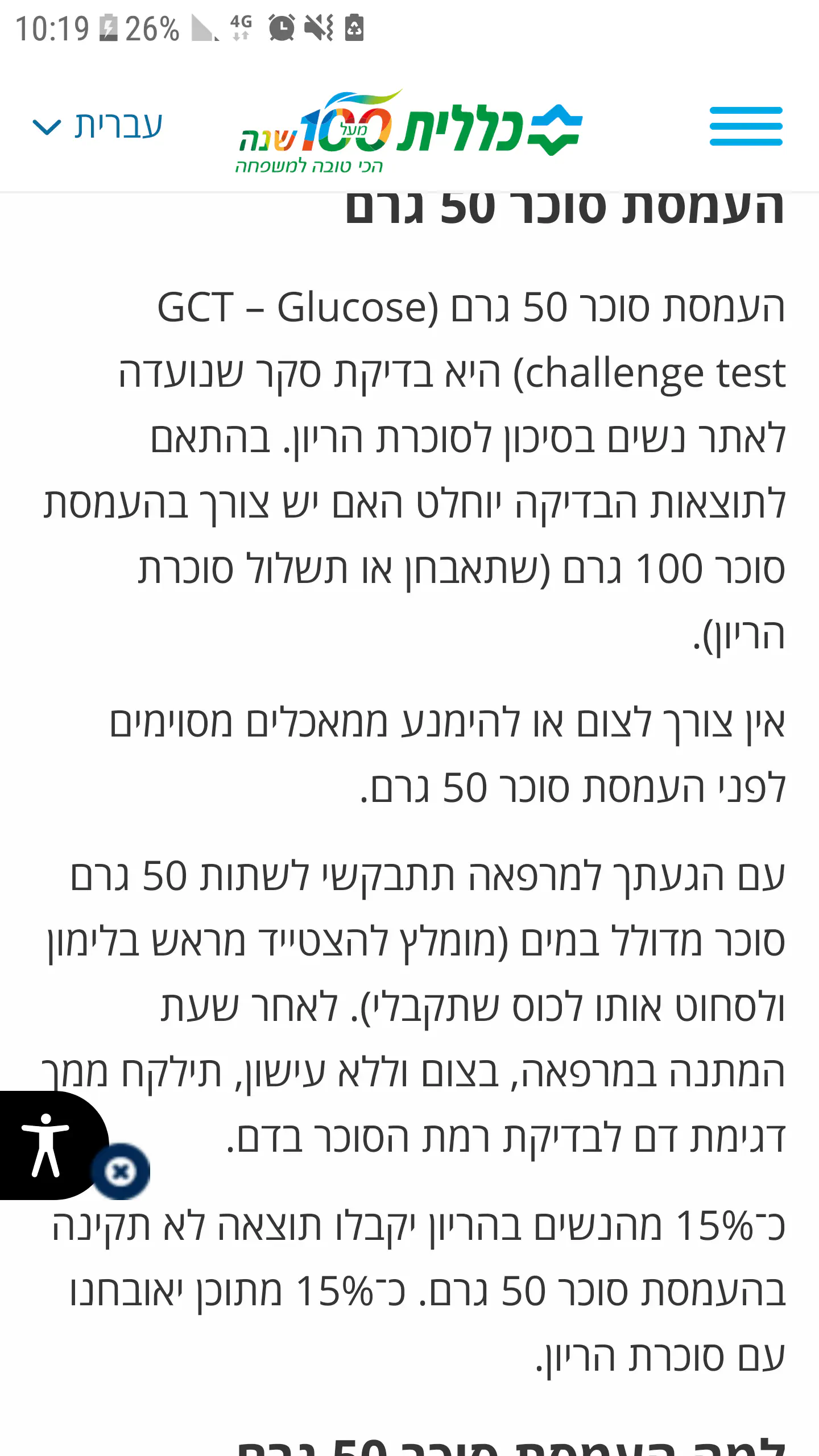819x1456 pixels.
Task: Open the hamburger navigation menu
Action: point(746,126)
